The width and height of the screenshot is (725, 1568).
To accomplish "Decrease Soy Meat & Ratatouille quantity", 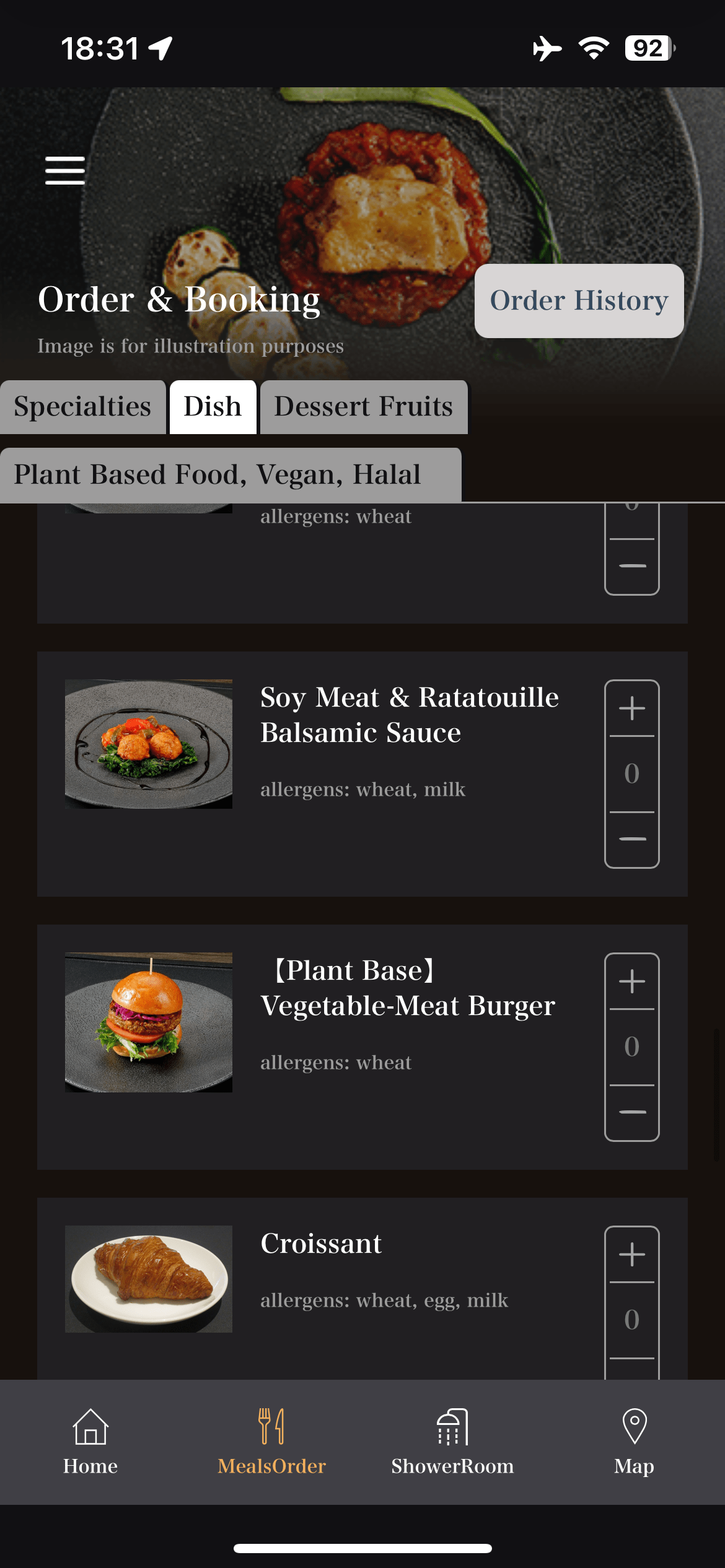I will 631,839.
